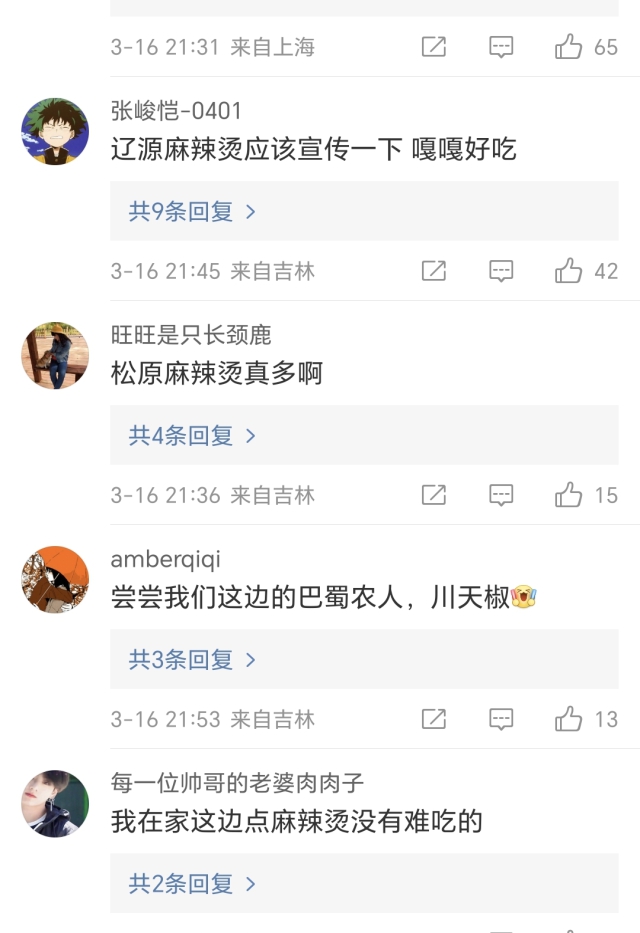
Task: Like 旺旺是只长颈鹿's comment
Action: point(569,495)
